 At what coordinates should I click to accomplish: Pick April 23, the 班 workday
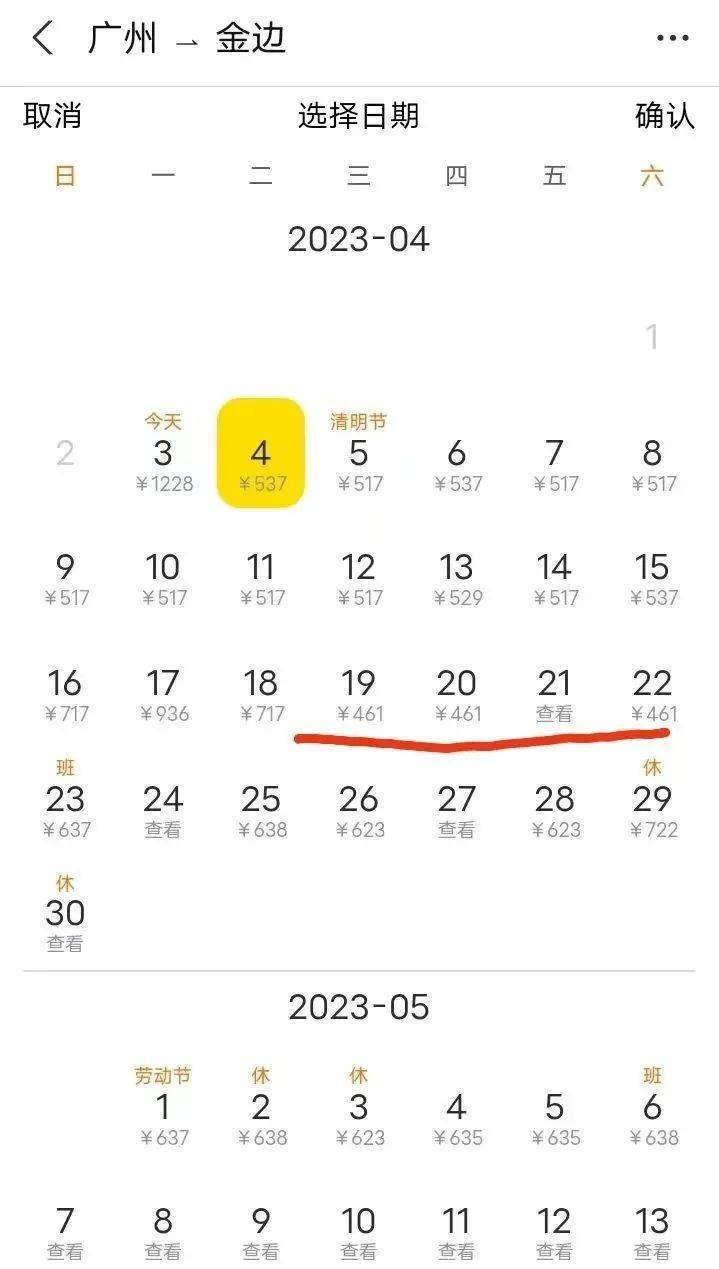point(65,810)
